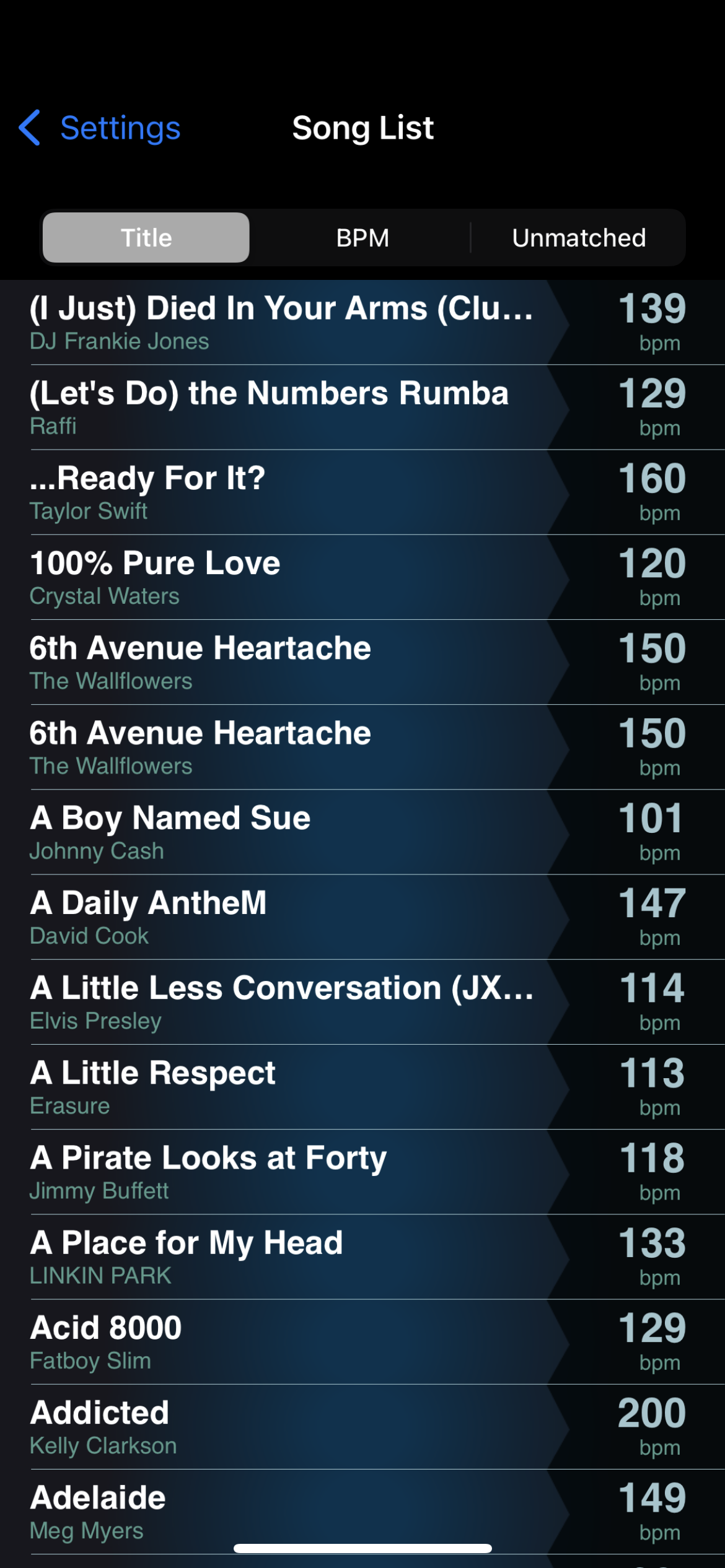725x1568 pixels.
Task: Open Adelaide by Meg Myers
Action: point(362,1511)
